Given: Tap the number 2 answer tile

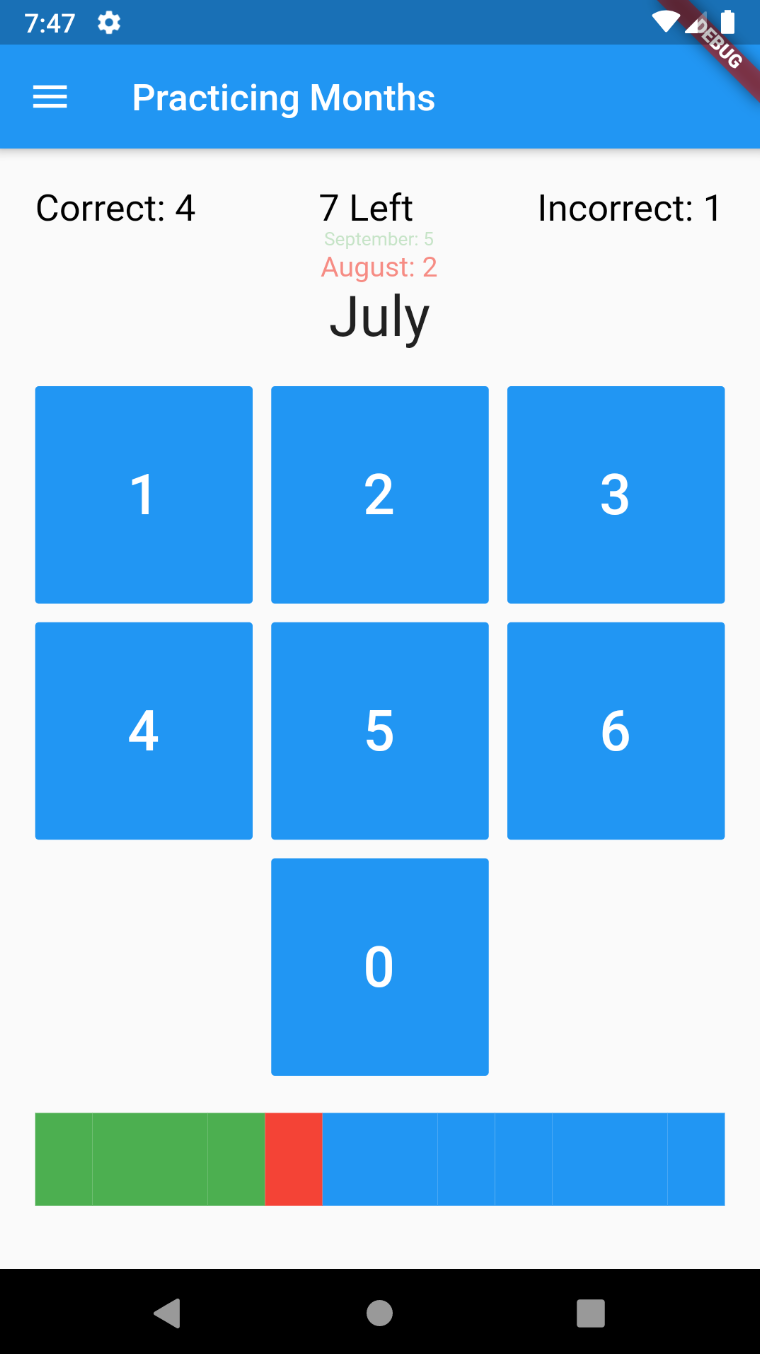Looking at the screenshot, I should (379, 494).
